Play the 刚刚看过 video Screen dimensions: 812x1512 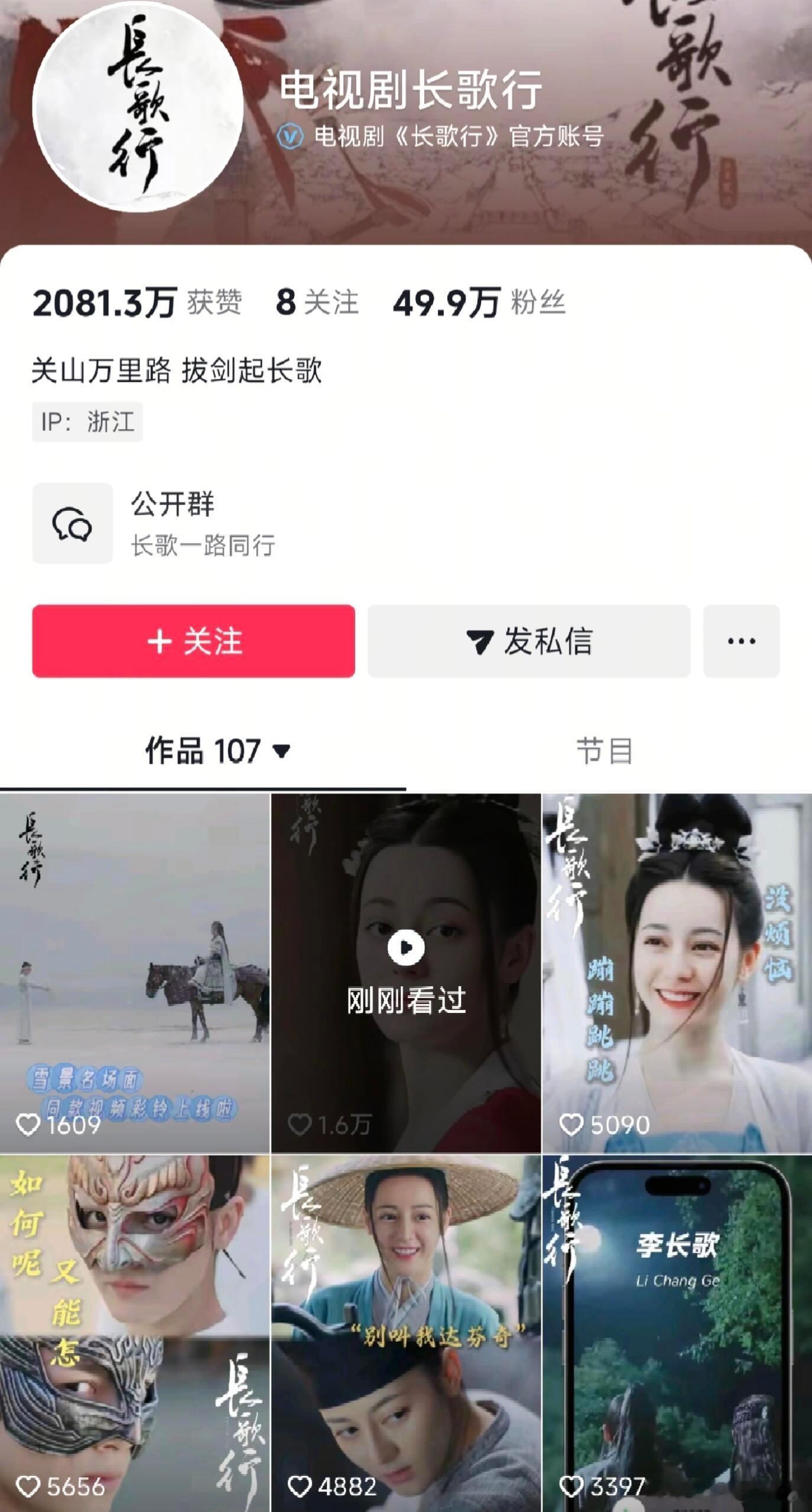tap(405, 972)
